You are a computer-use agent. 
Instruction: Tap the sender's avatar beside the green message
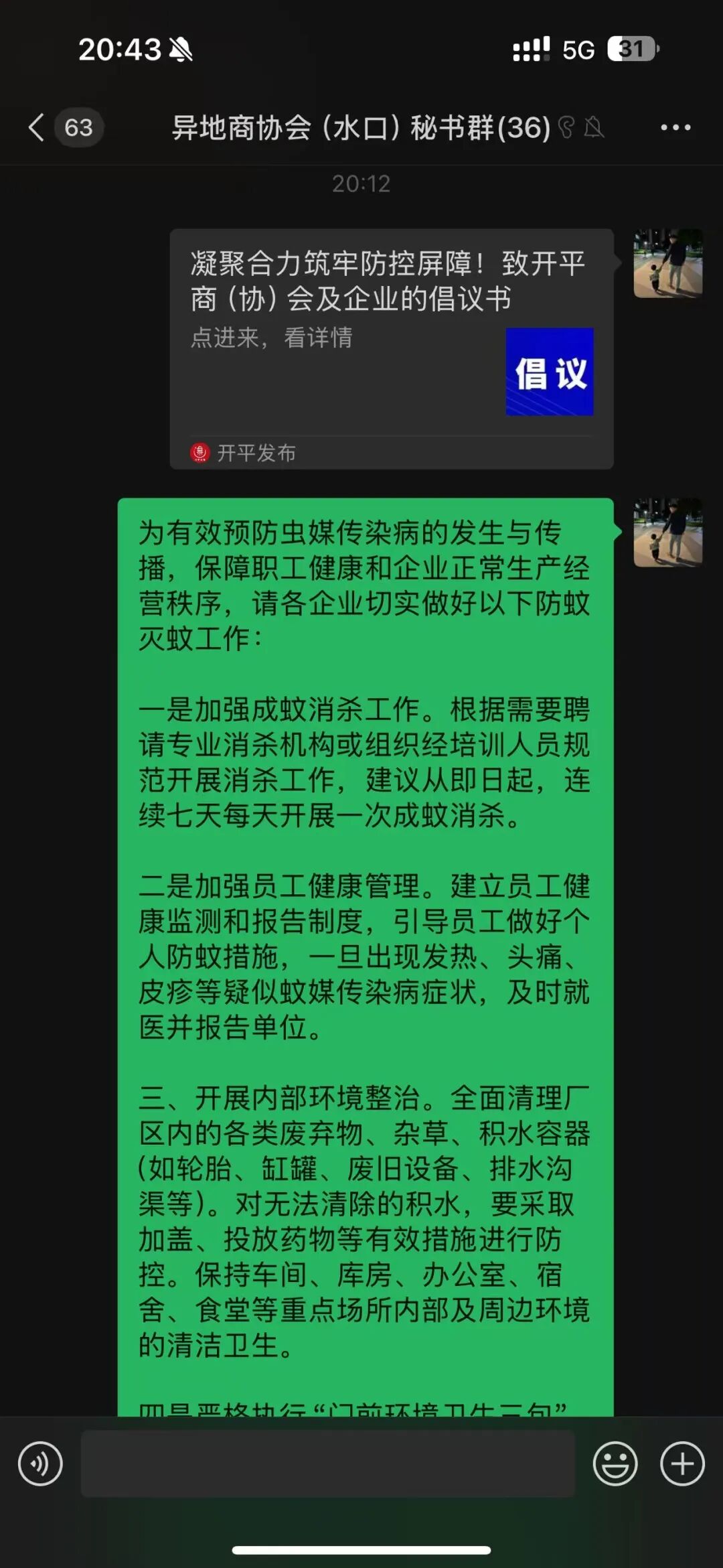pyautogui.click(x=667, y=532)
